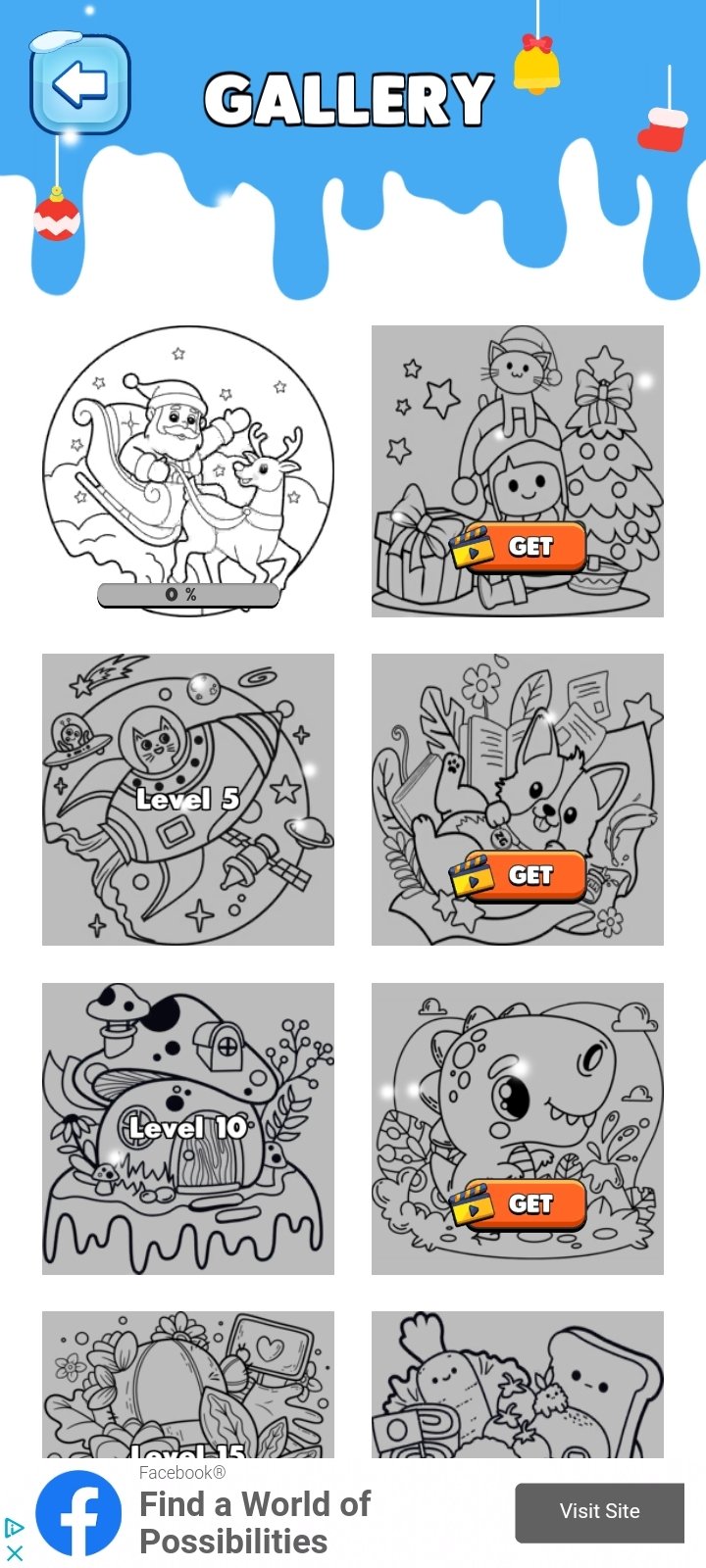Image resolution: width=706 pixels, height=1568 pixels.
Task: Close the ad with the X icon
Action: point(15,1553)
